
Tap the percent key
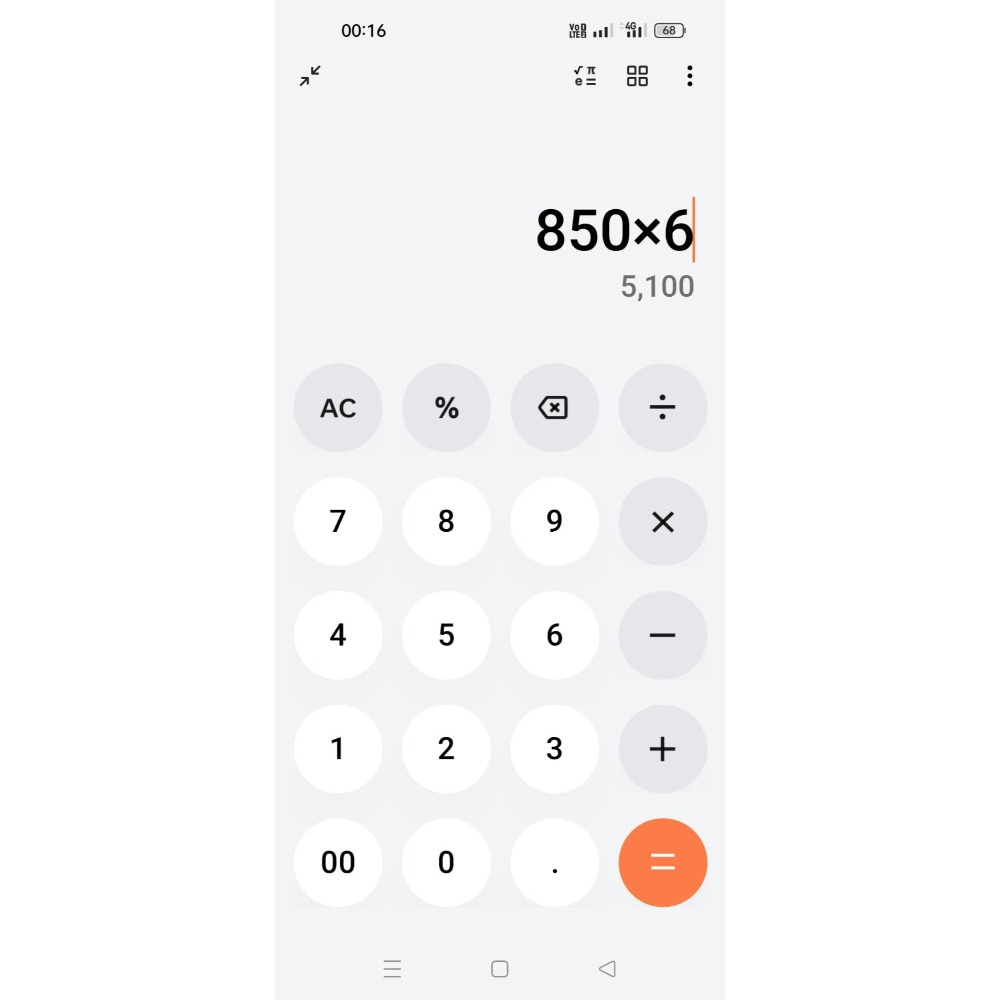pyautogui.click(x=446, y=408)
